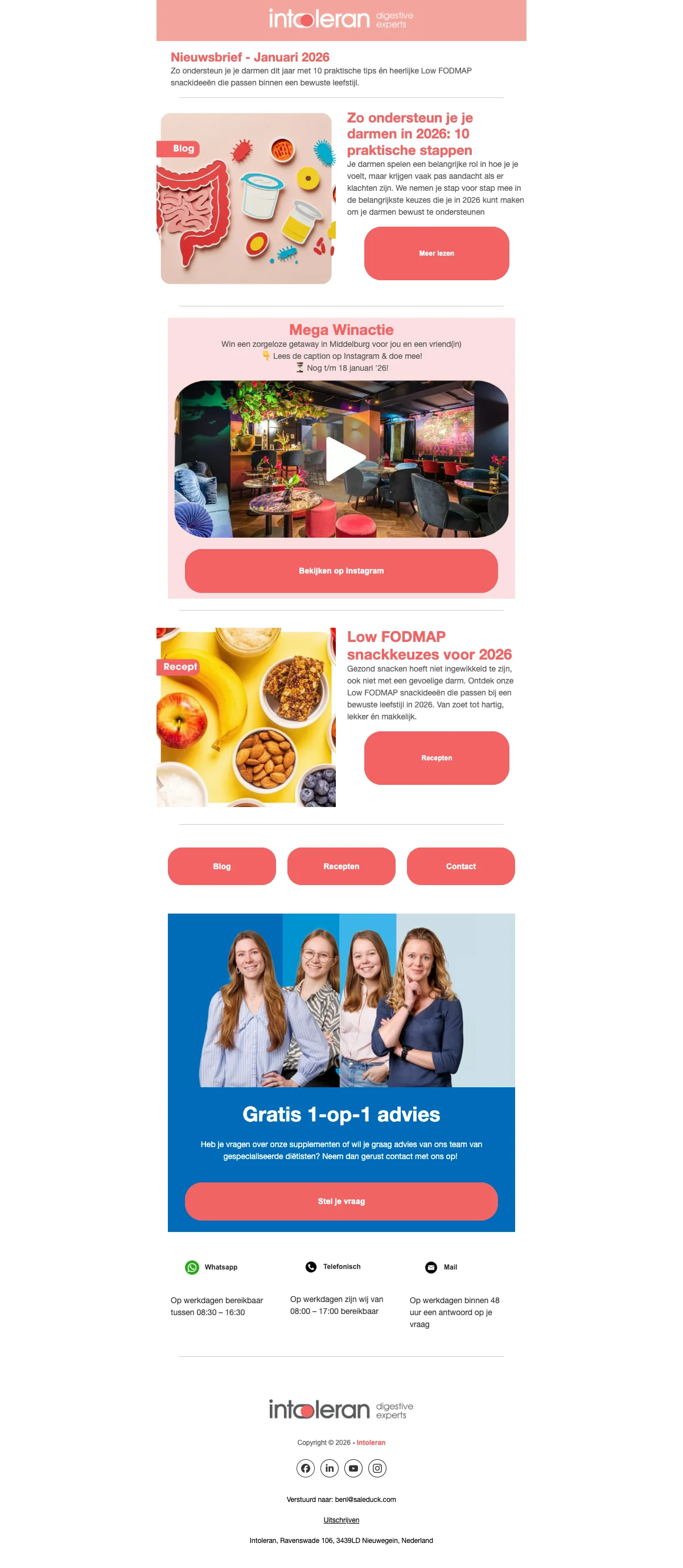The width and height of the screenshot is (683, 1568).
Task: Open the Contact button
Action: point(460,866)
